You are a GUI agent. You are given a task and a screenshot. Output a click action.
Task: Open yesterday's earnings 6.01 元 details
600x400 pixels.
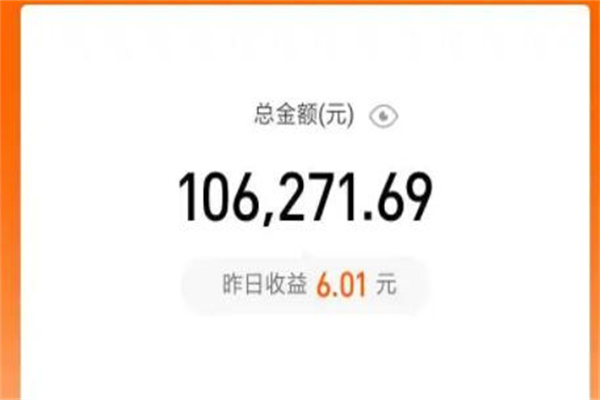[x=307, y=285]
